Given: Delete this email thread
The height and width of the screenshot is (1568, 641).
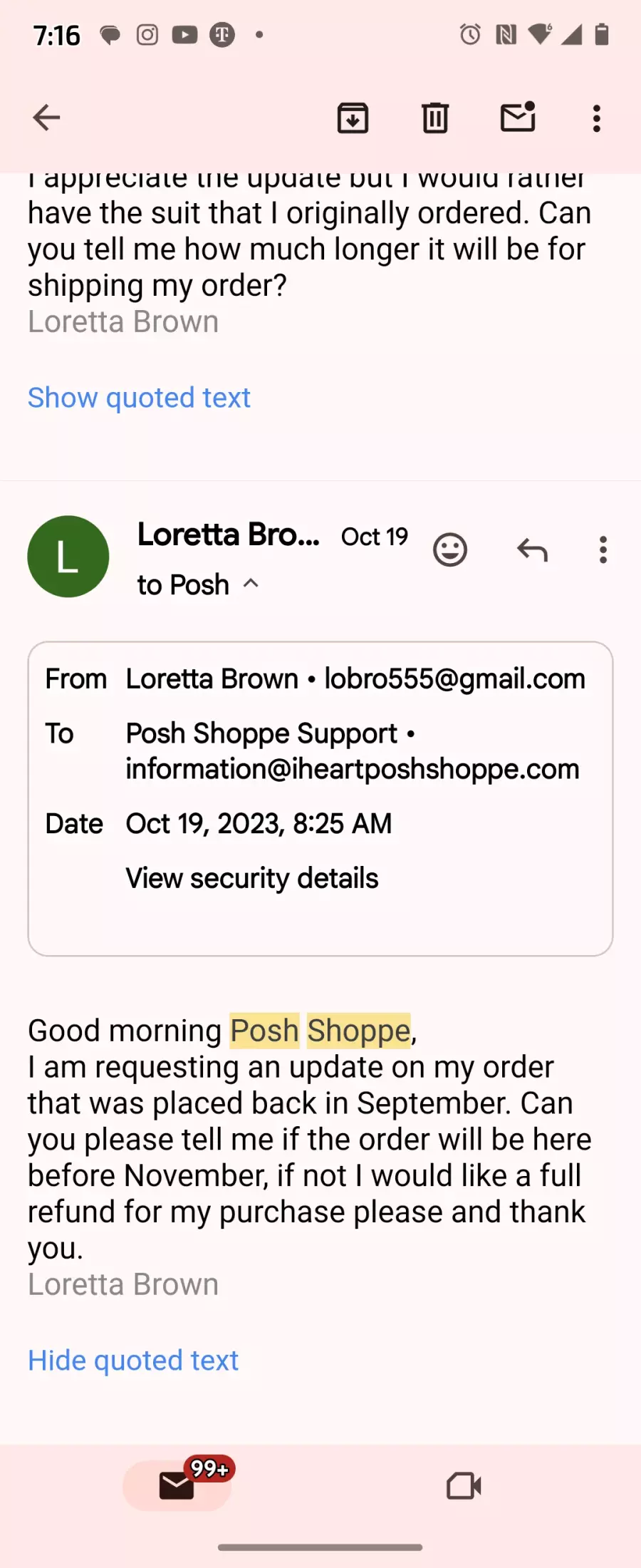Looking at the screenshot, I should coord(435,118).
